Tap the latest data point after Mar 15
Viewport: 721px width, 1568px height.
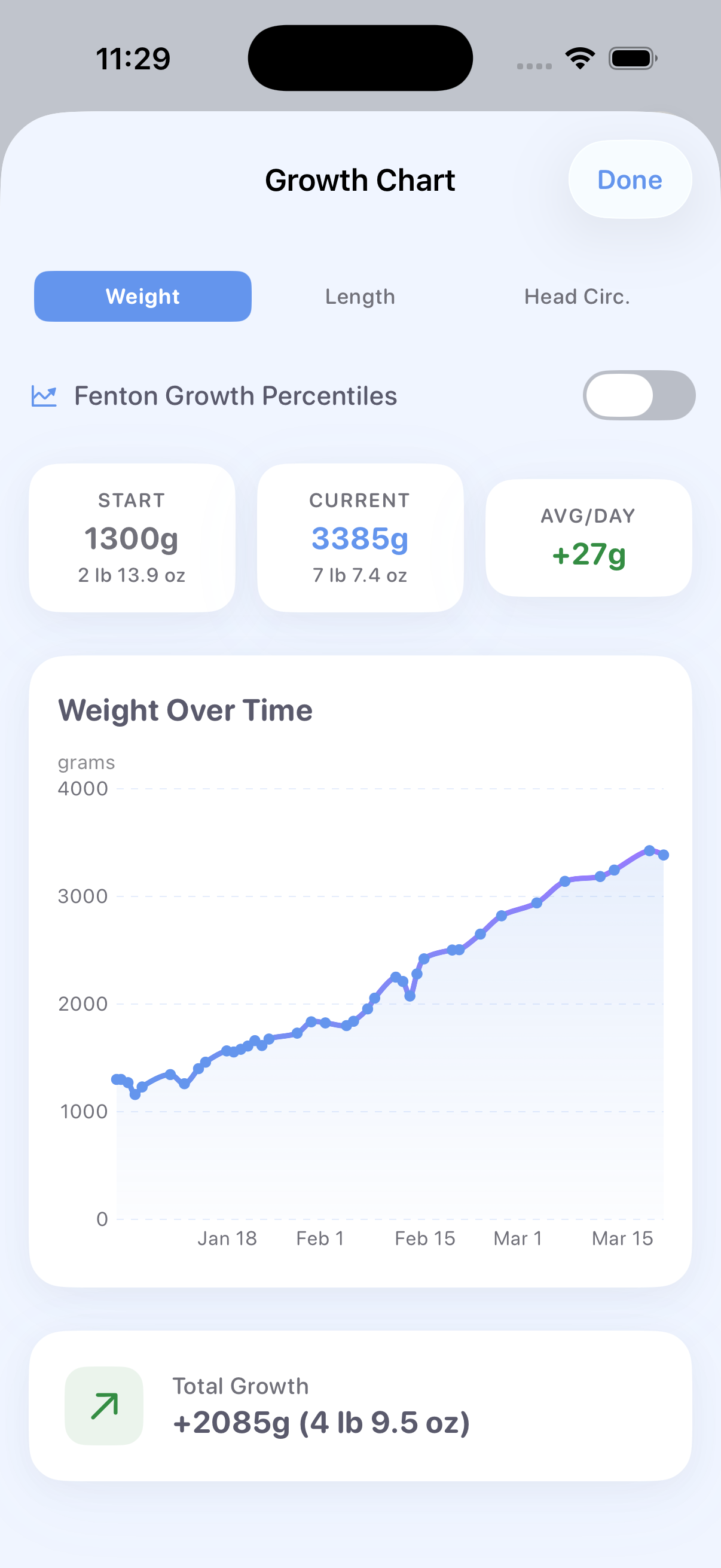[663, 854]
